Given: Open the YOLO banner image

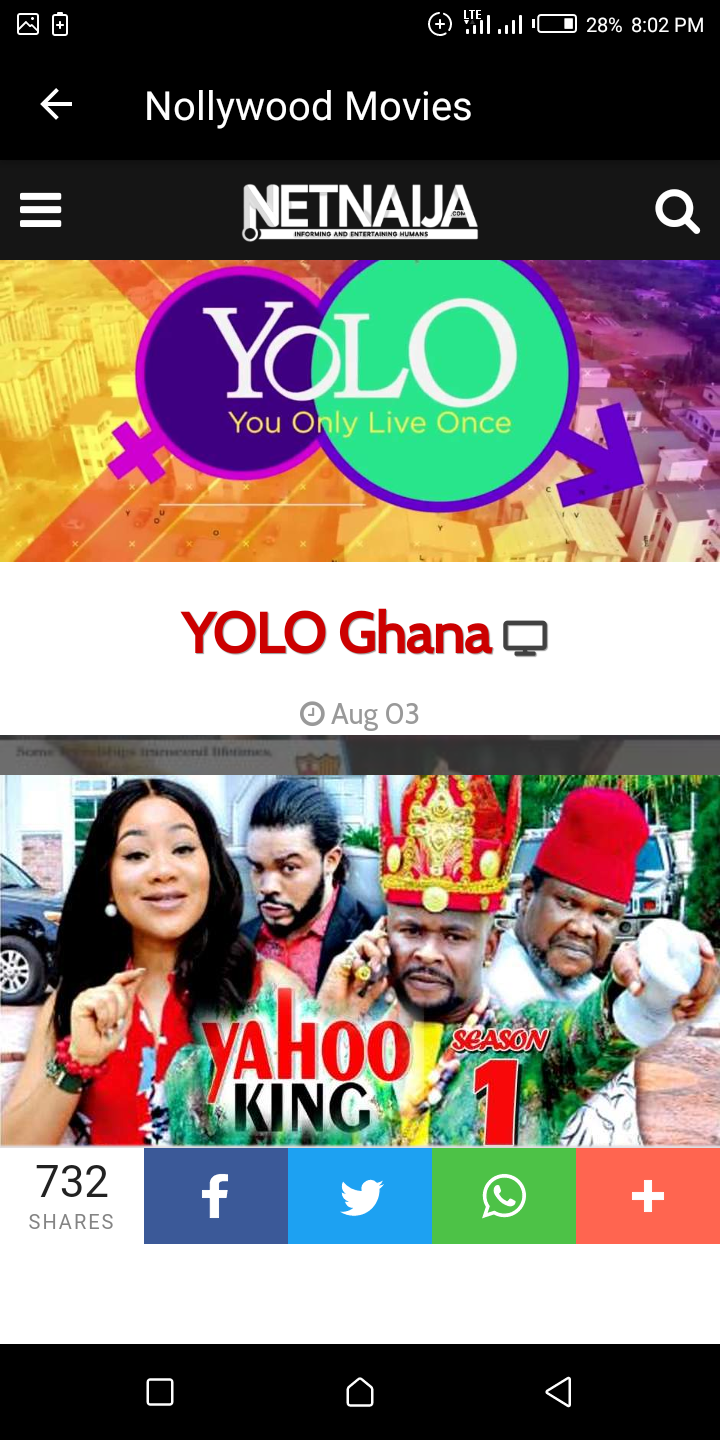Looking at the screenshot, I should tap(360, 410).
